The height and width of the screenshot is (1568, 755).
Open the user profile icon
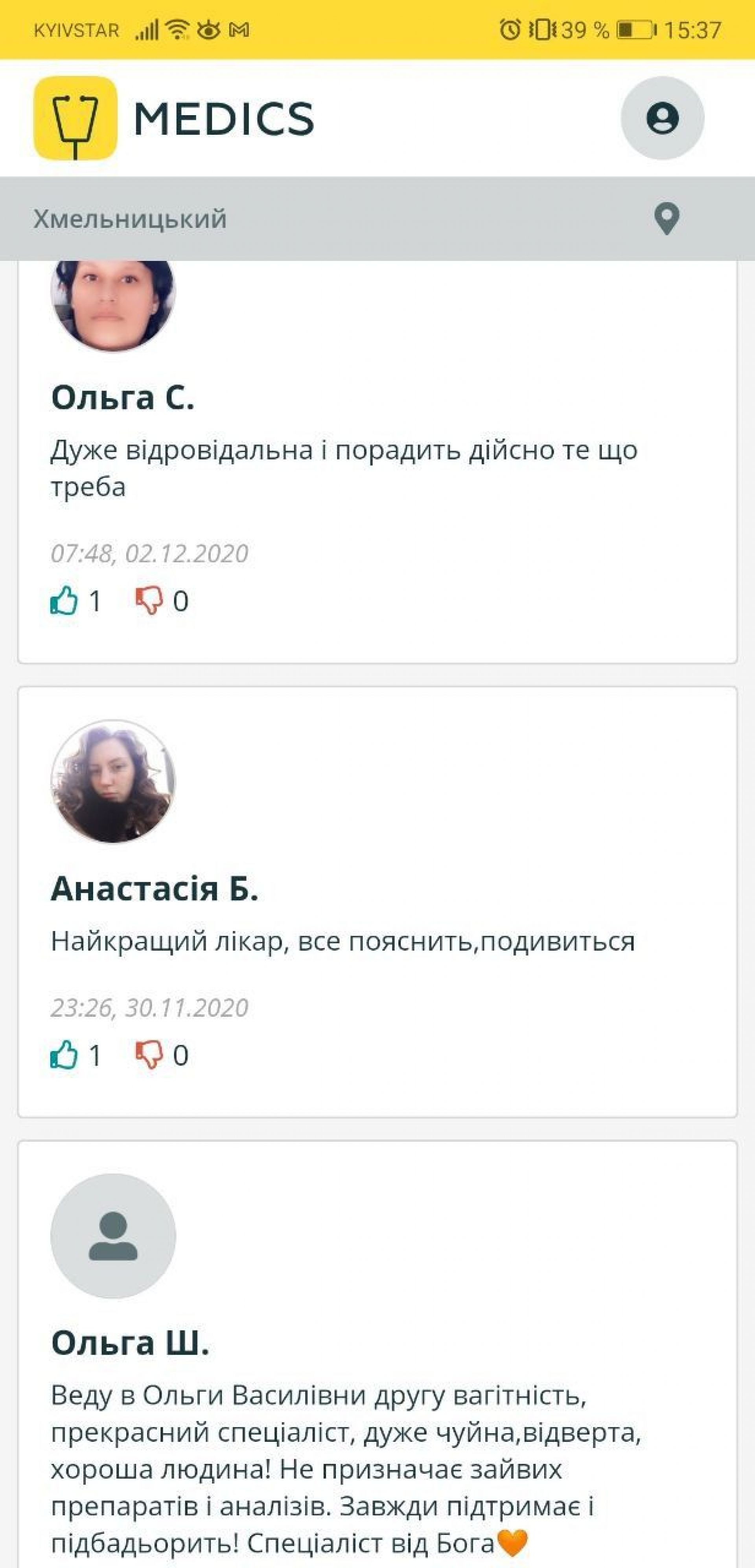[x=663, y=118]
